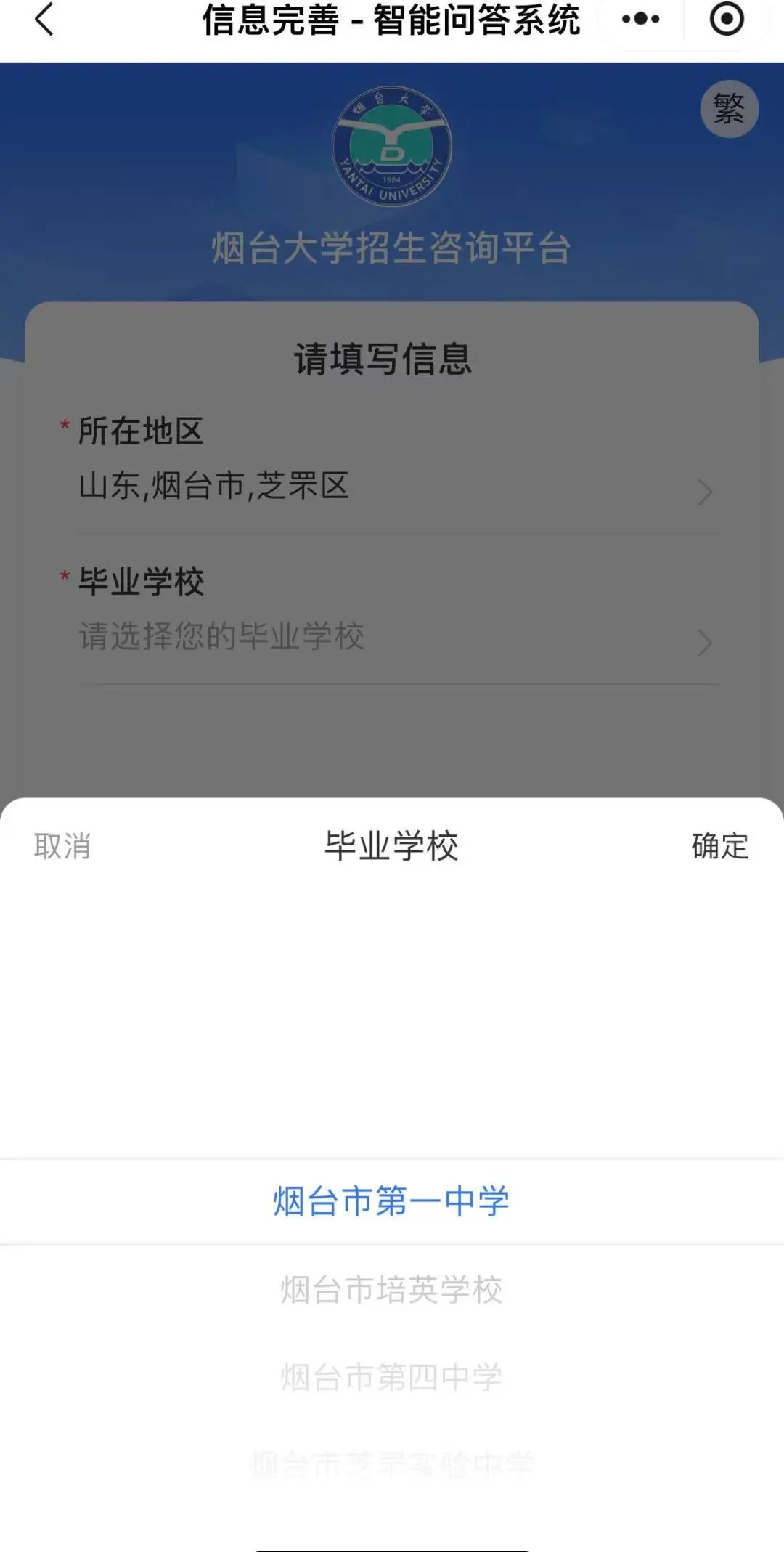Image resolution: width=784 pixels, height=1552 pixels.
Task: Open the 毕业学校 school selector
Action: 392,637
